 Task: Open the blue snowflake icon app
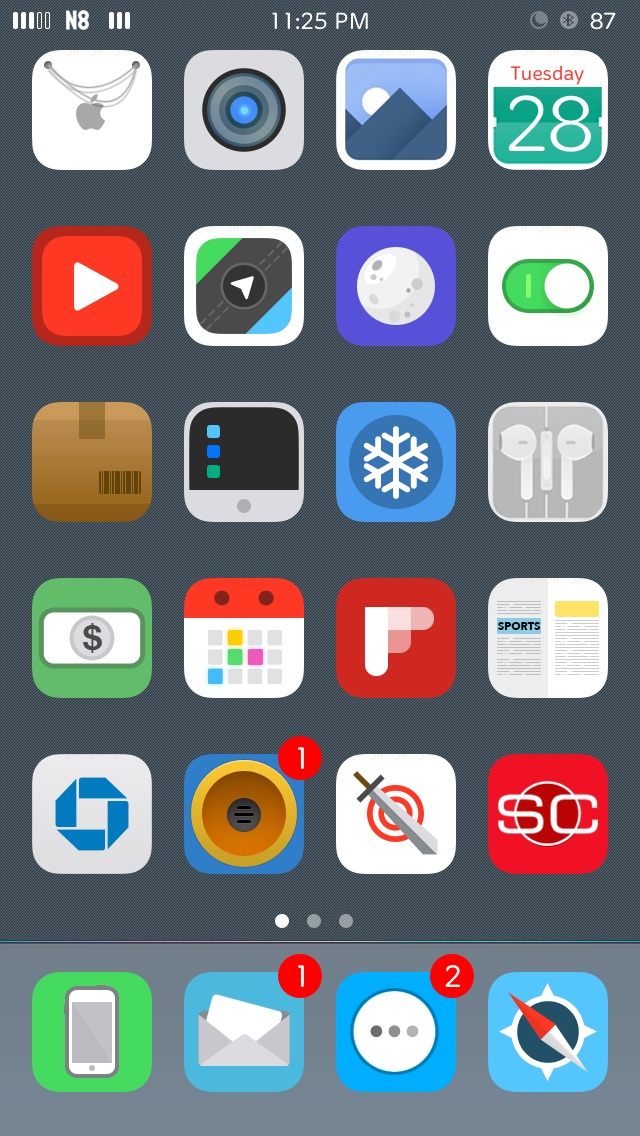click(x=396, y=462)
